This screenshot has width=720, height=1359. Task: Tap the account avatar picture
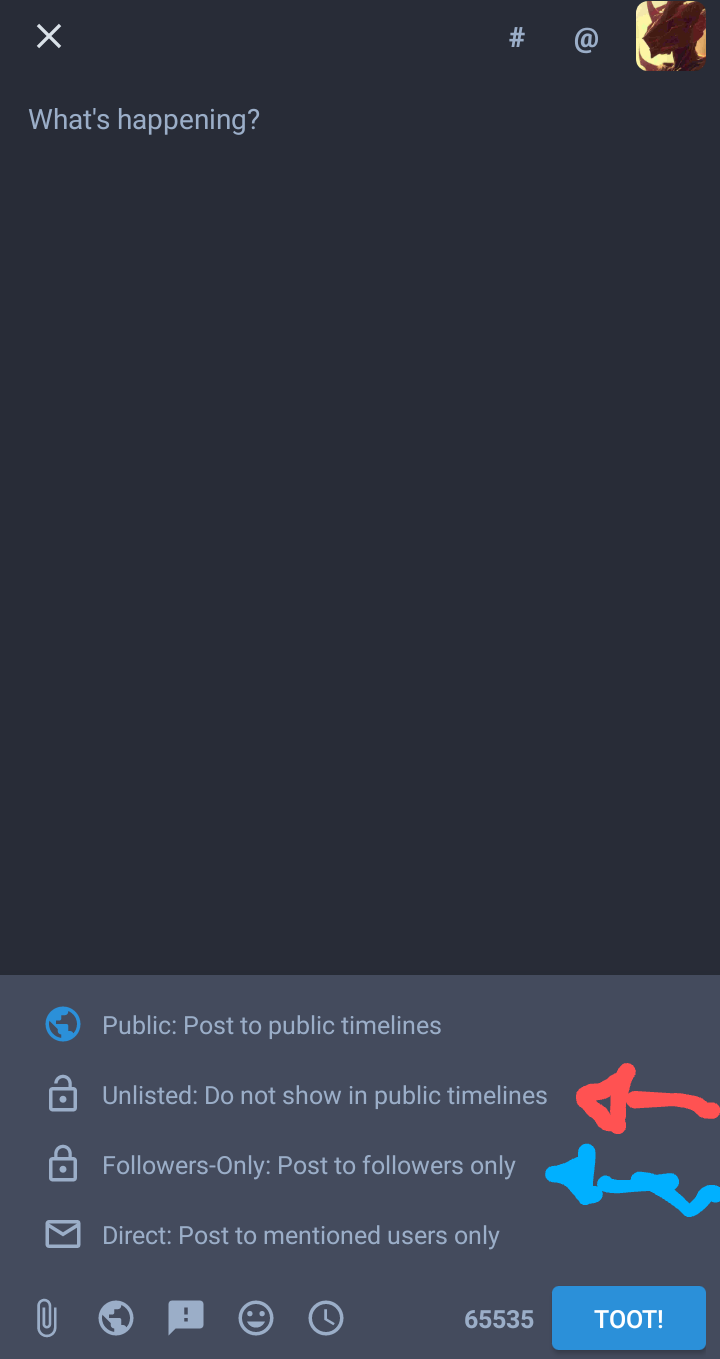[x=671, y=37]
